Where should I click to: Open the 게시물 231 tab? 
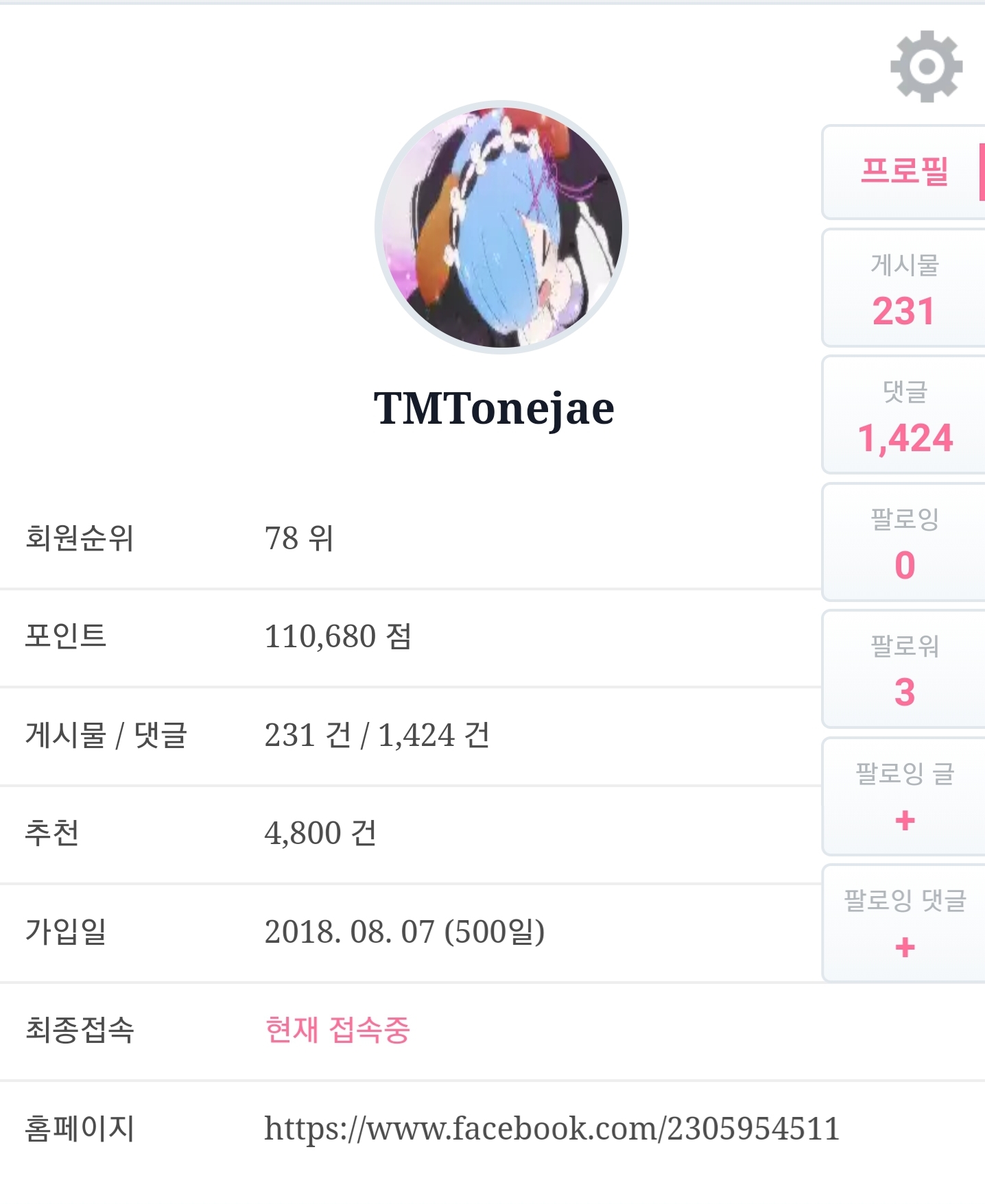pyautogui.click(x=904, y=289)
